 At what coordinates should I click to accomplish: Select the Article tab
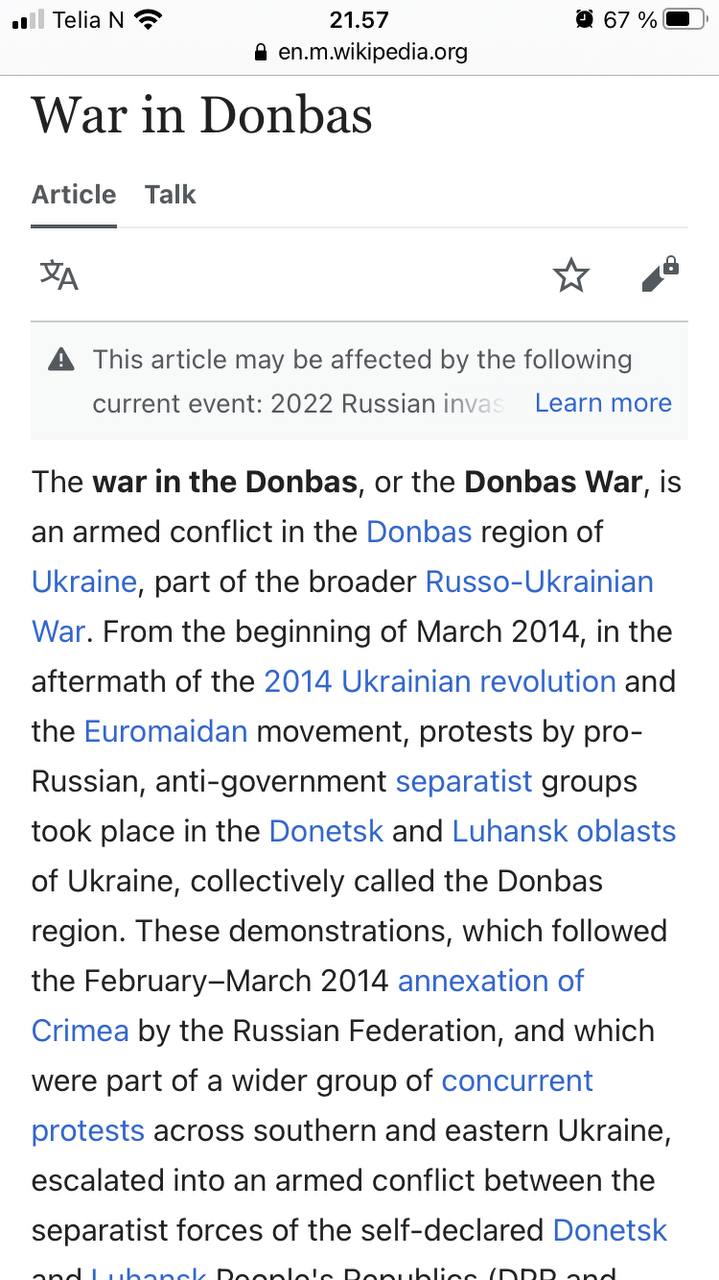tap(74, 194)
